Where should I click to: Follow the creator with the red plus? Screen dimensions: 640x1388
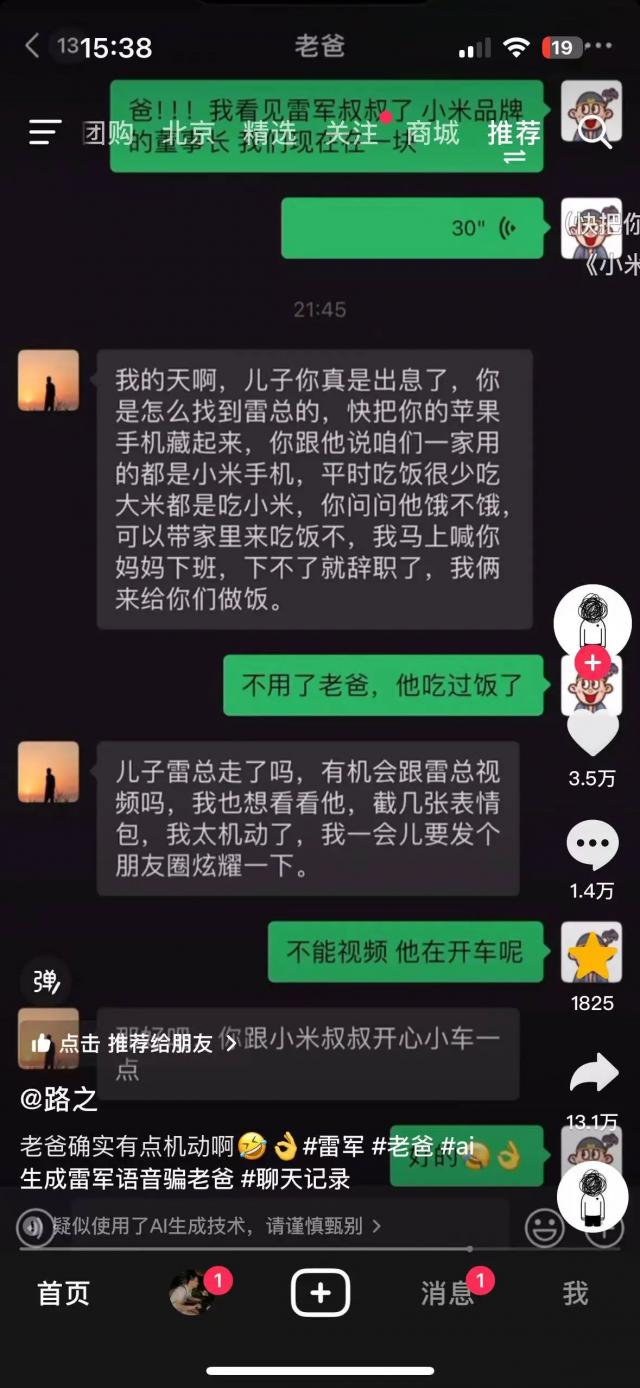592,662
